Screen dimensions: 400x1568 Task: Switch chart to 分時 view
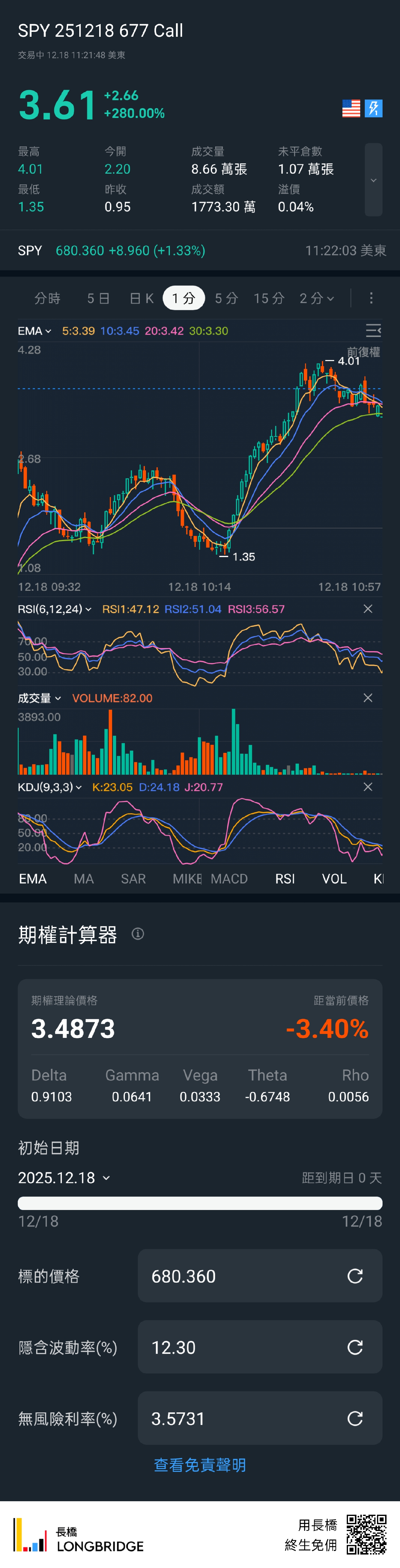point(47,298)
